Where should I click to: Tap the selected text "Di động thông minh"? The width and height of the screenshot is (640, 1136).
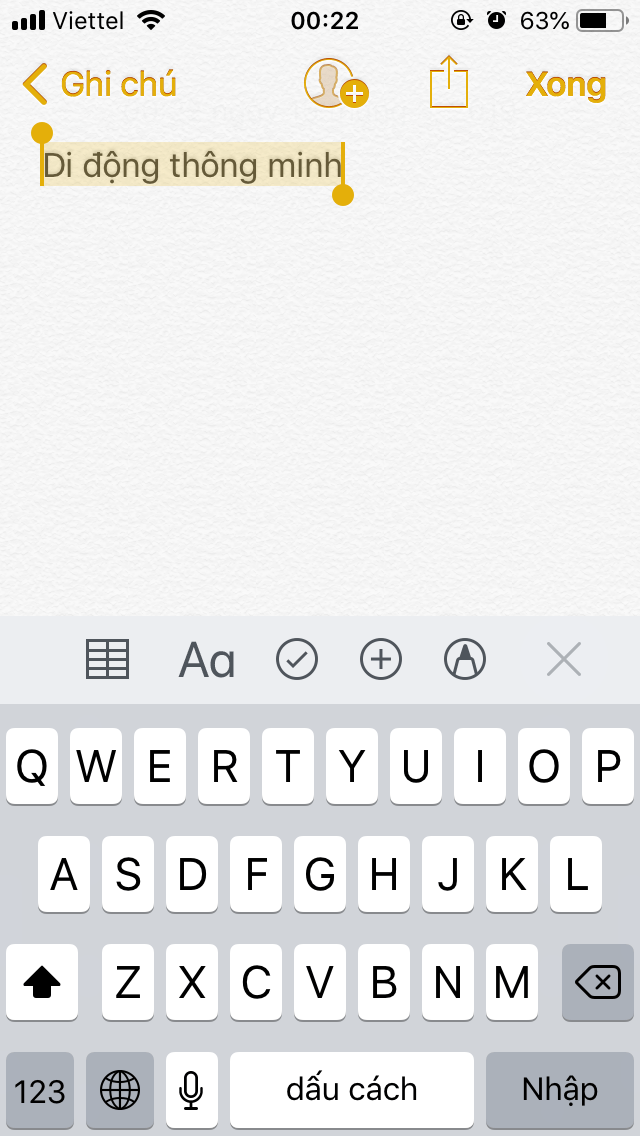click(x=192, y=166)
